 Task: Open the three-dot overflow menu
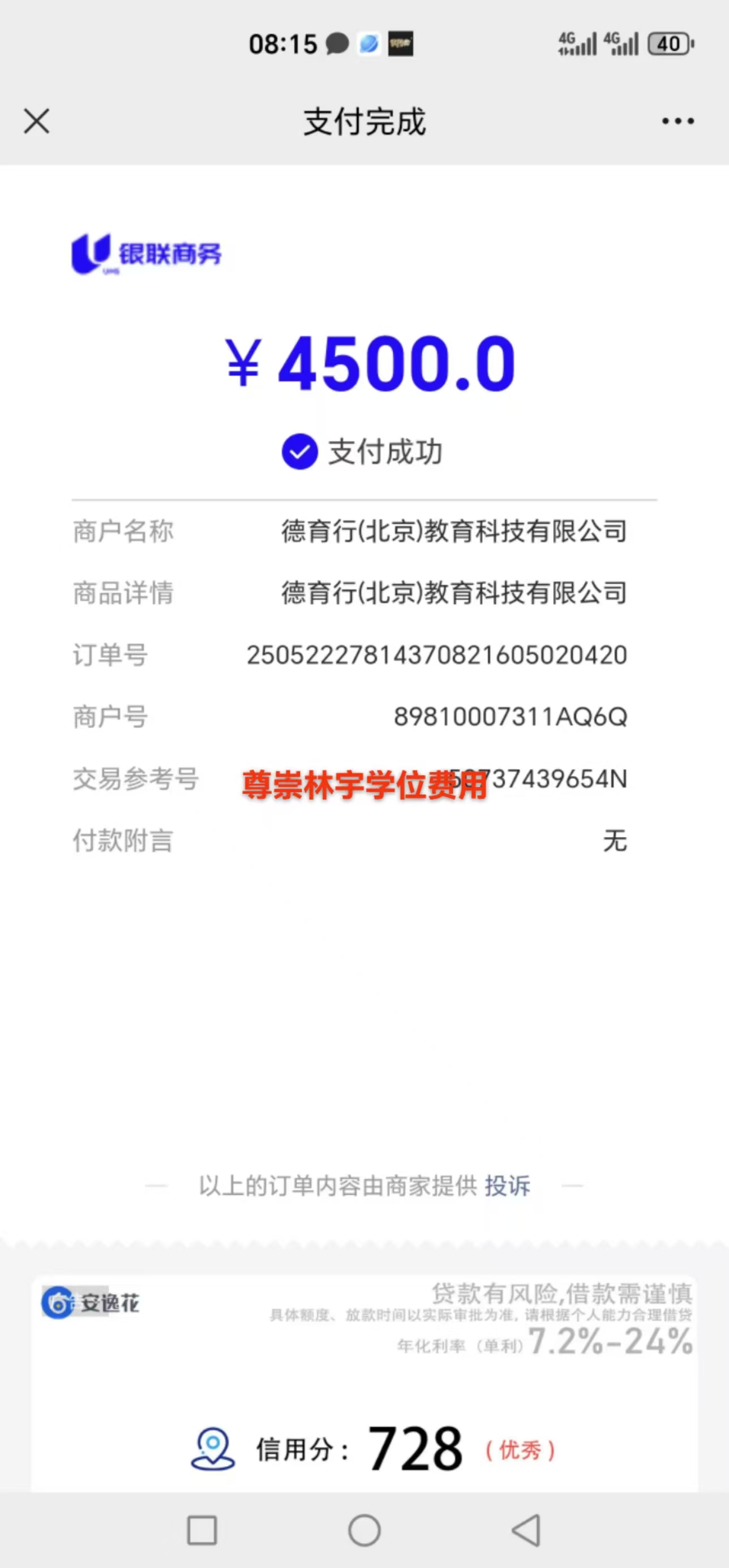point(678,121)
